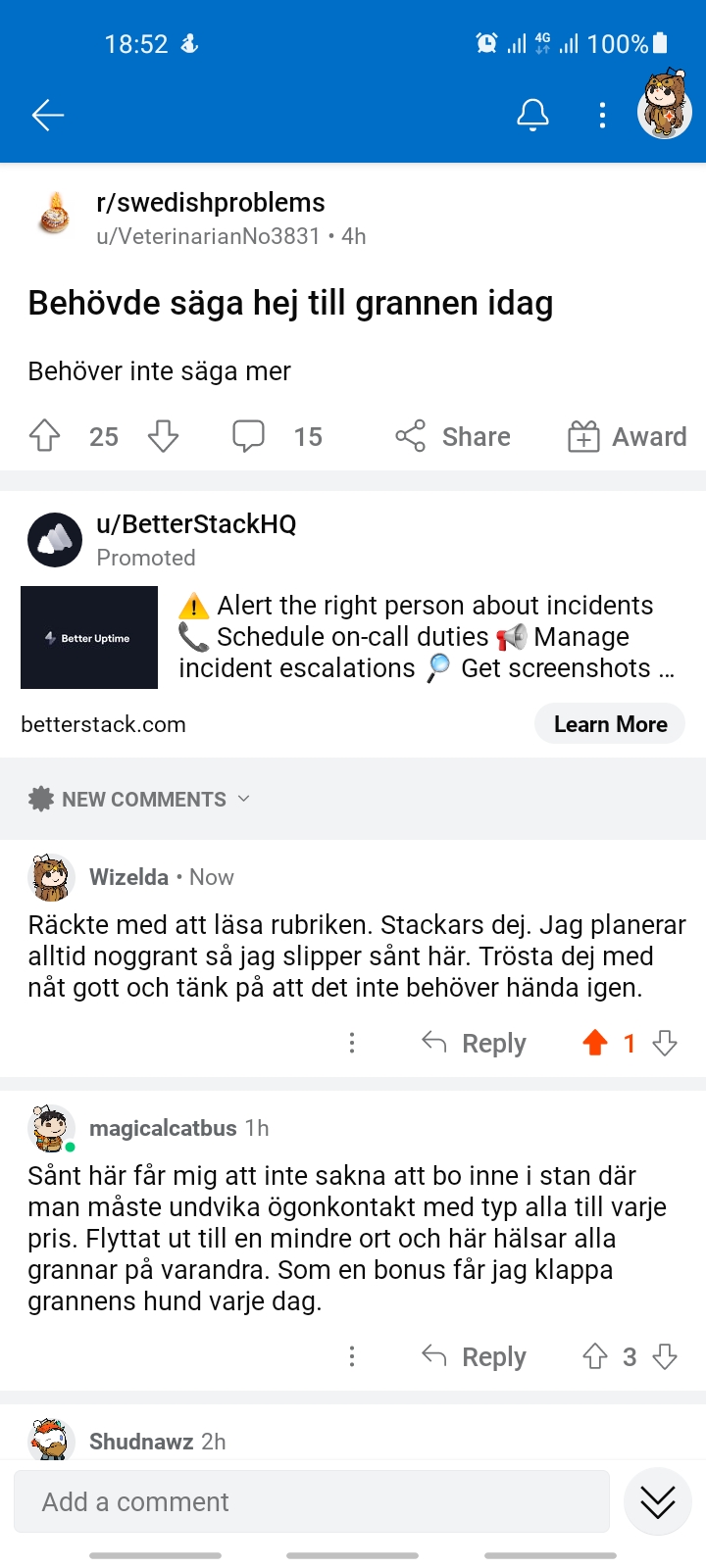
Task: Upvote magicalcatbus's comment
Action: point(595,1356)
